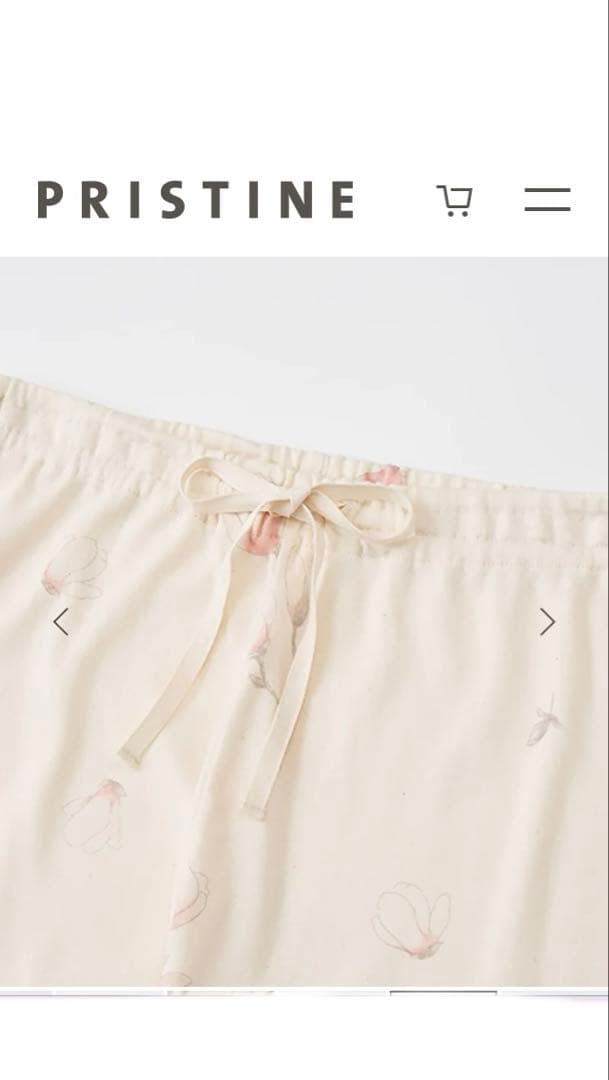Viewport: 609px width, 1080px height.
Task: Open the shopping cart
Action: tap(455, 200)
